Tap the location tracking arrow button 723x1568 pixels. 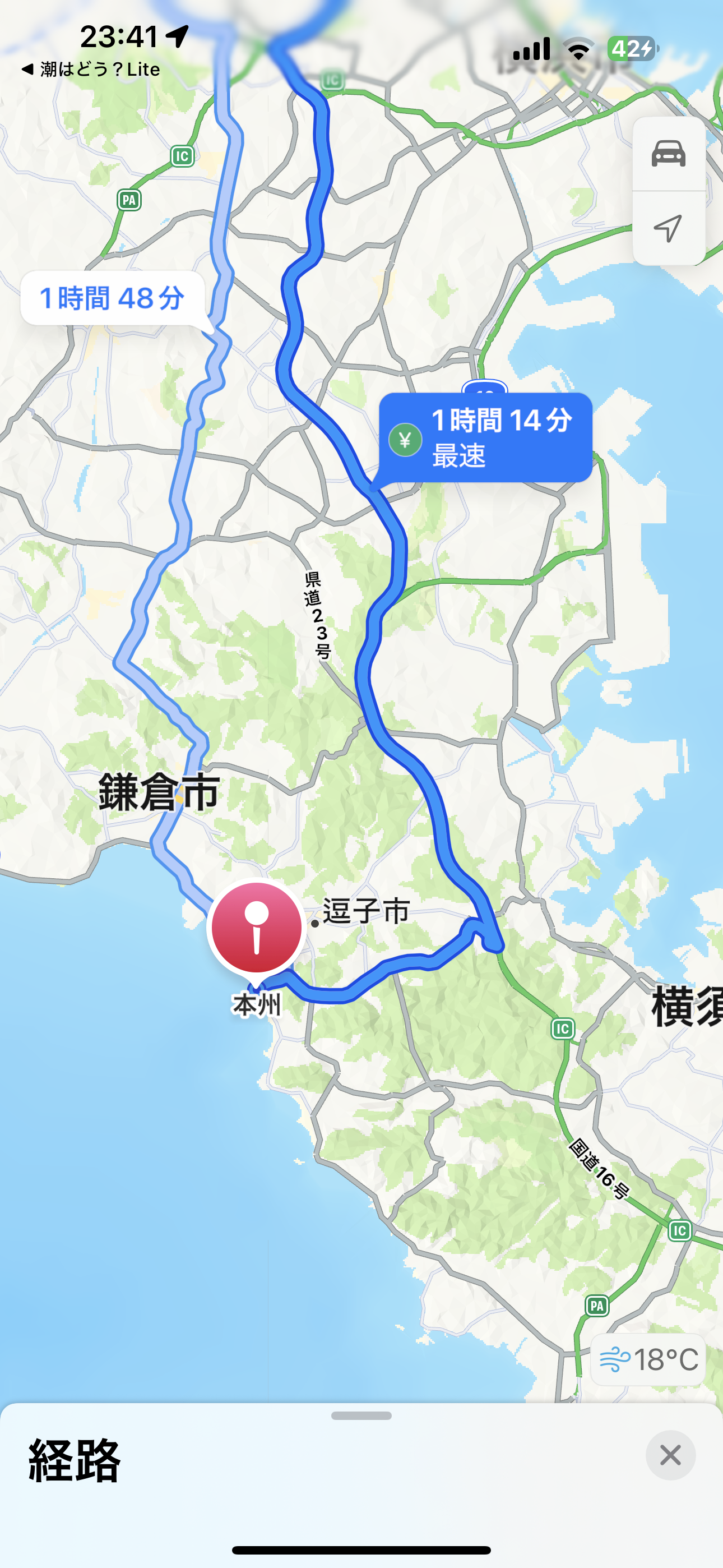point(668,229)
